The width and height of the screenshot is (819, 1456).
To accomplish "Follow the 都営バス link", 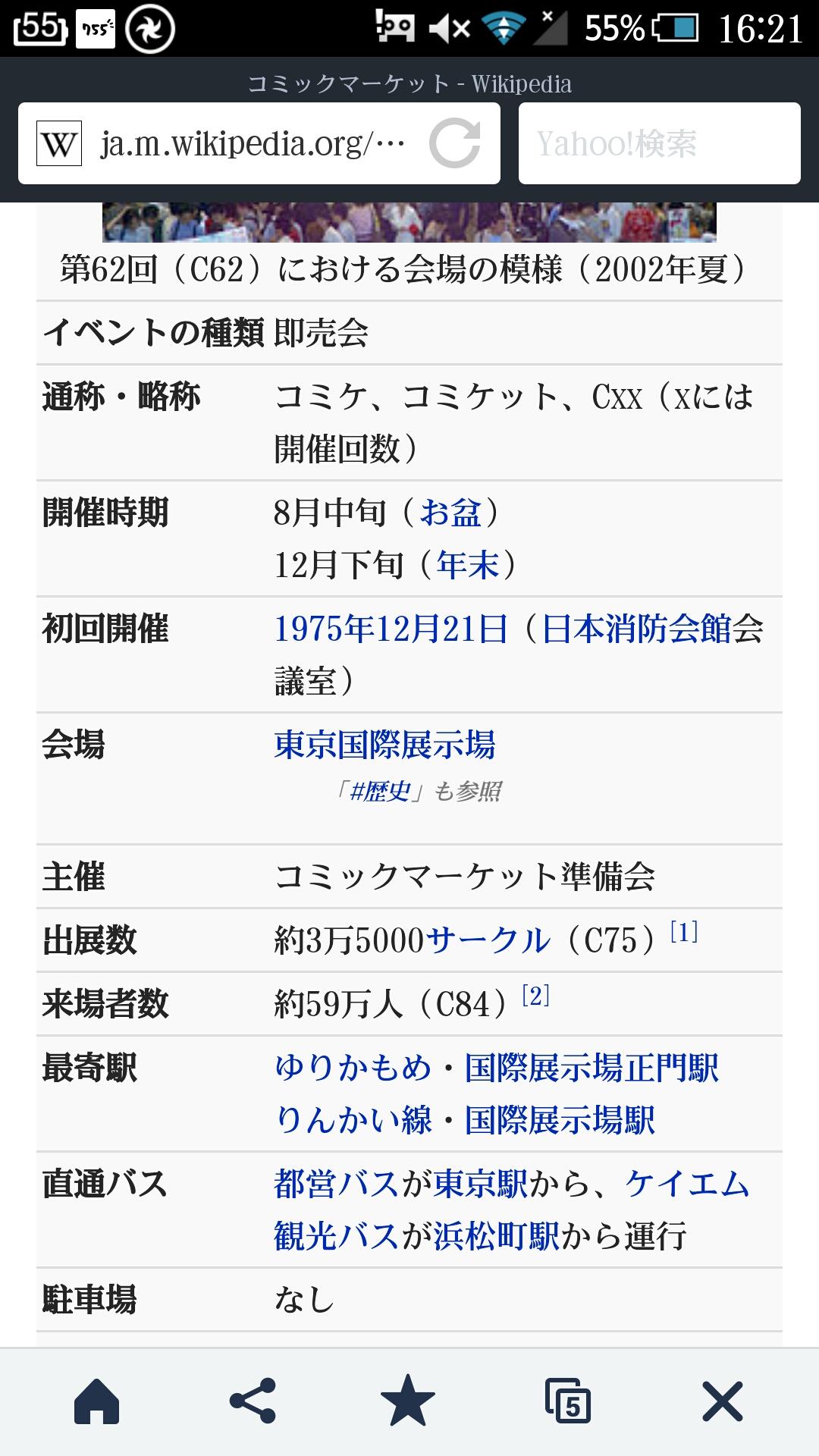I will 337,1185.
